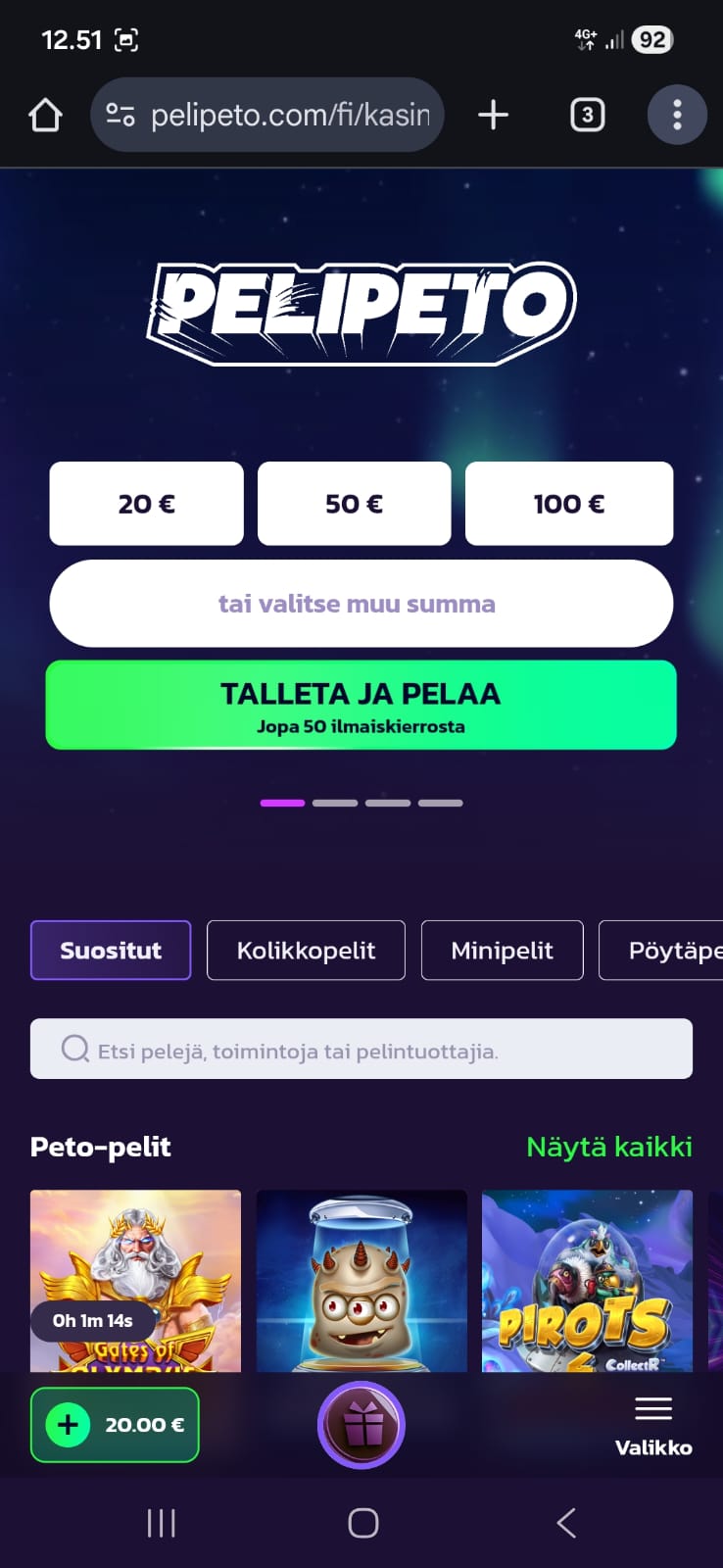Open the browser three-dot overflow menu
Viewport: 723px width, 1568px height.
[677, 114]
